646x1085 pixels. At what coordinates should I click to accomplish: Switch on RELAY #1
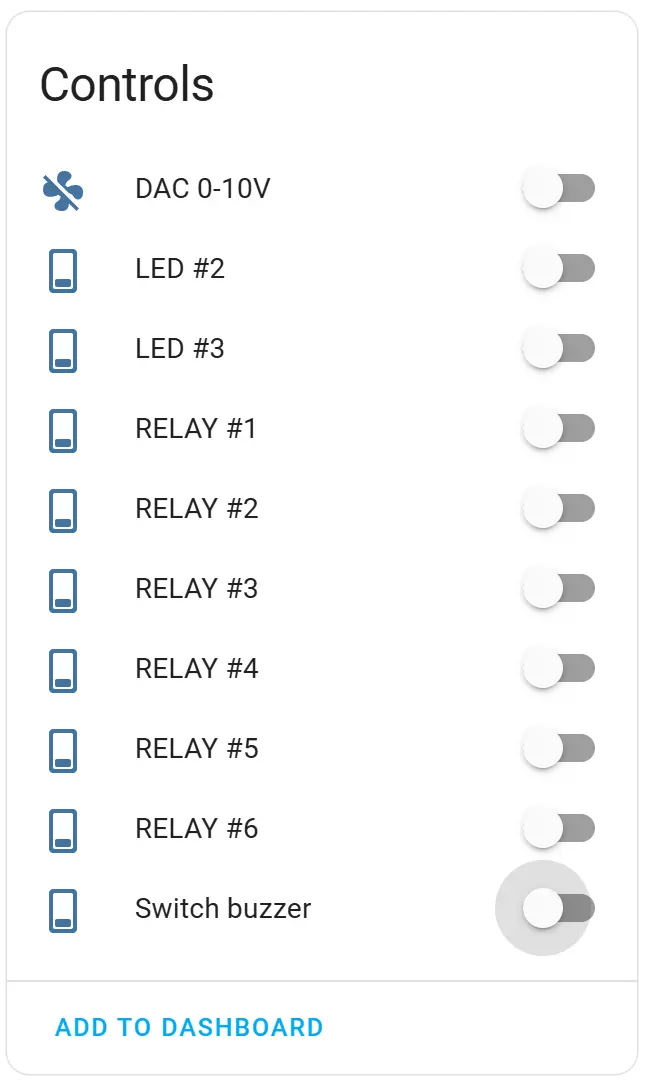pos(559,428)
